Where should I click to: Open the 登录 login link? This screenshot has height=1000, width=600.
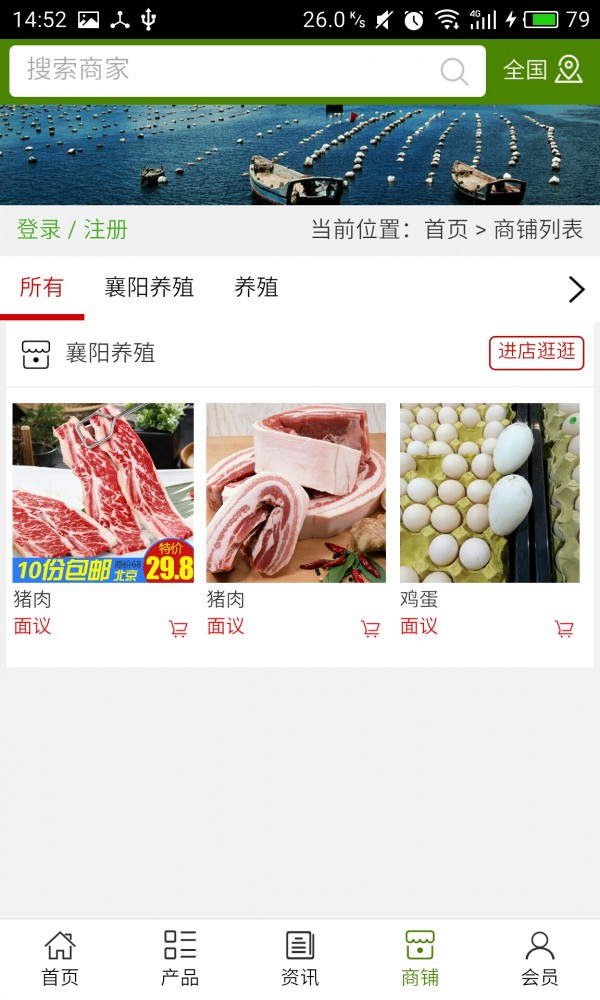click(39, 229)
